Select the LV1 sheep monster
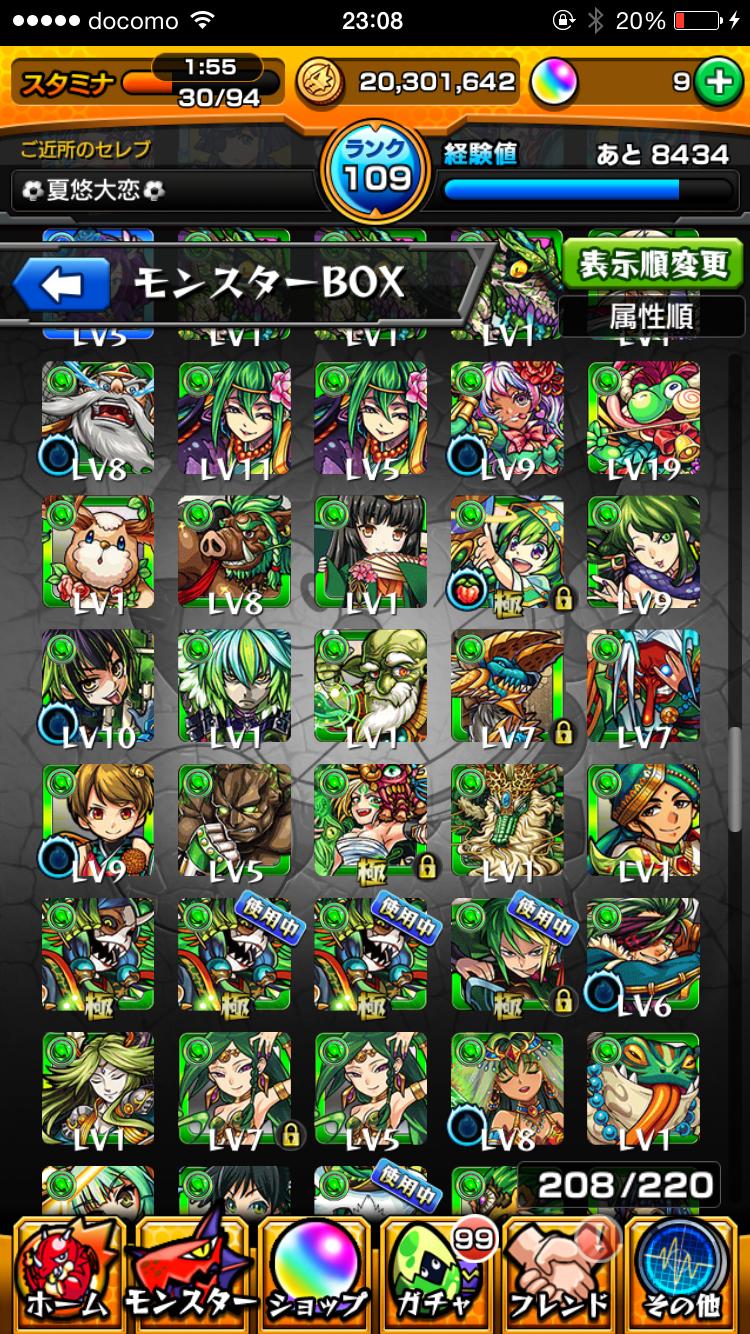 [98, 552]
